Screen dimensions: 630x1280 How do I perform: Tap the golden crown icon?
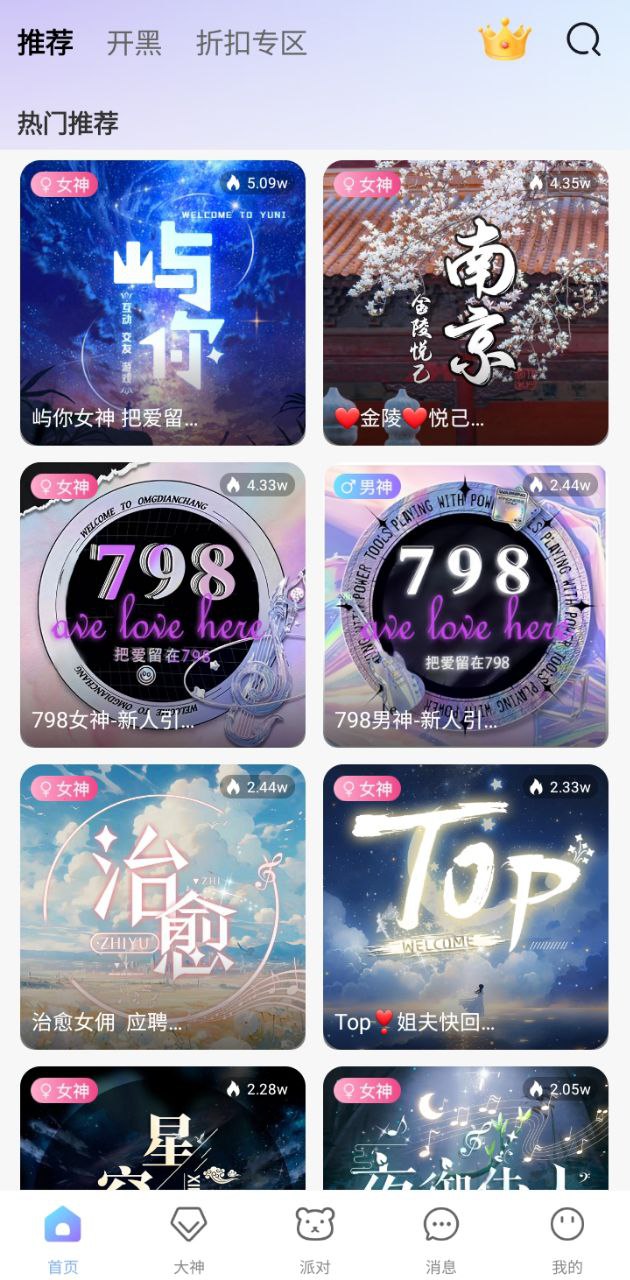pos(505,40)
